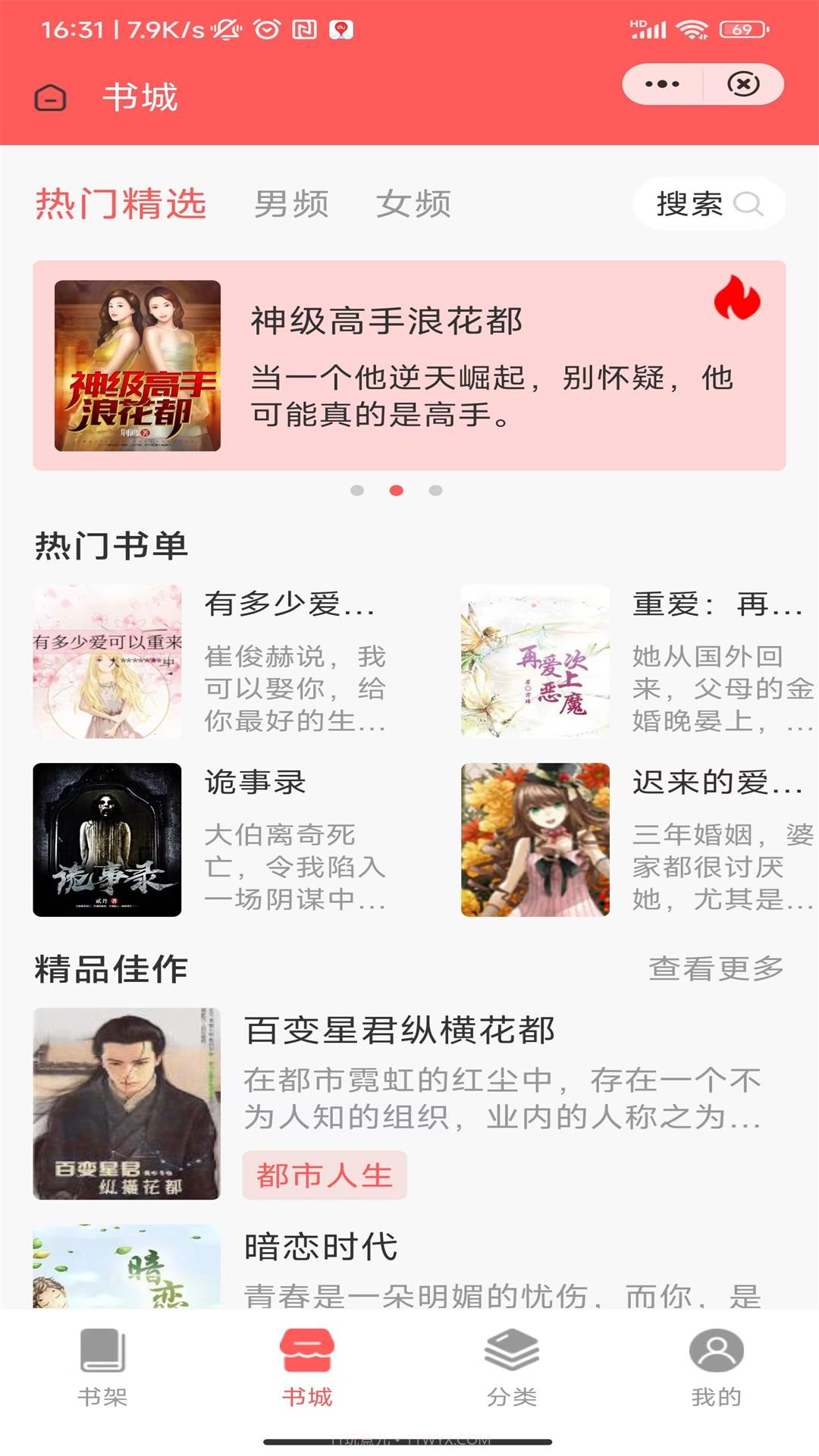Open the three-dot more options menu
Screen dimensions: 819x1456
(662, 84)
